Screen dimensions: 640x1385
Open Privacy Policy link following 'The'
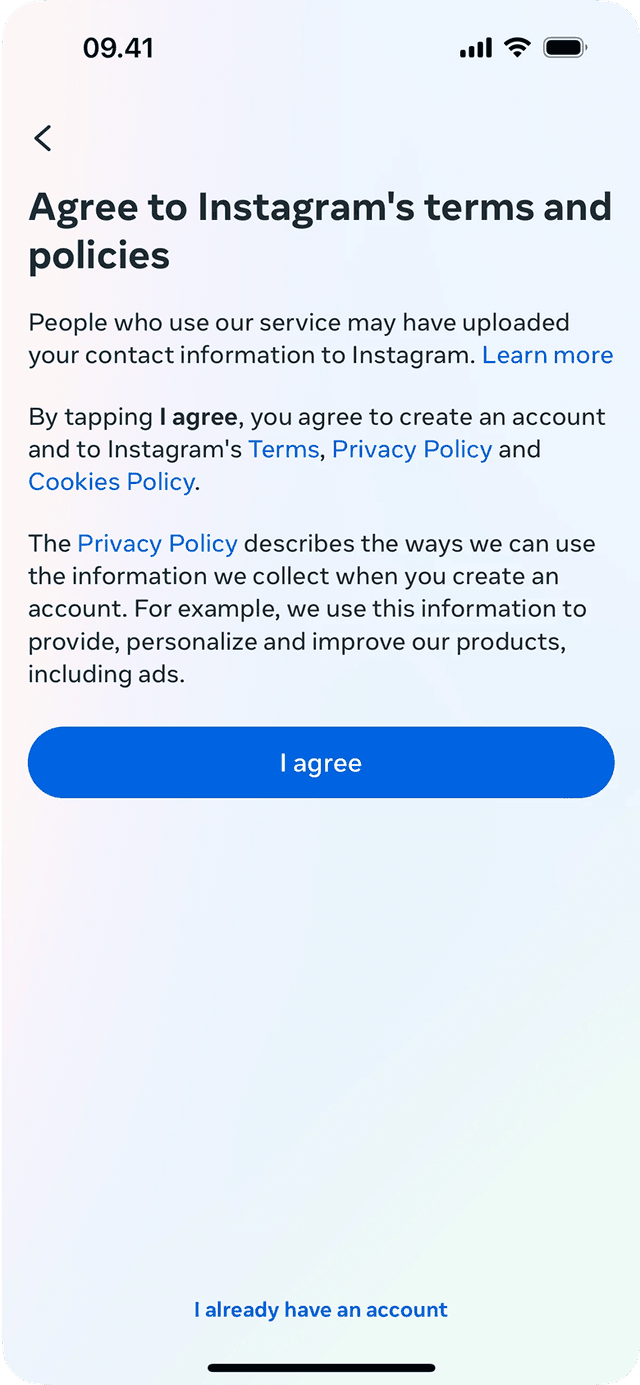click(157, 544)
